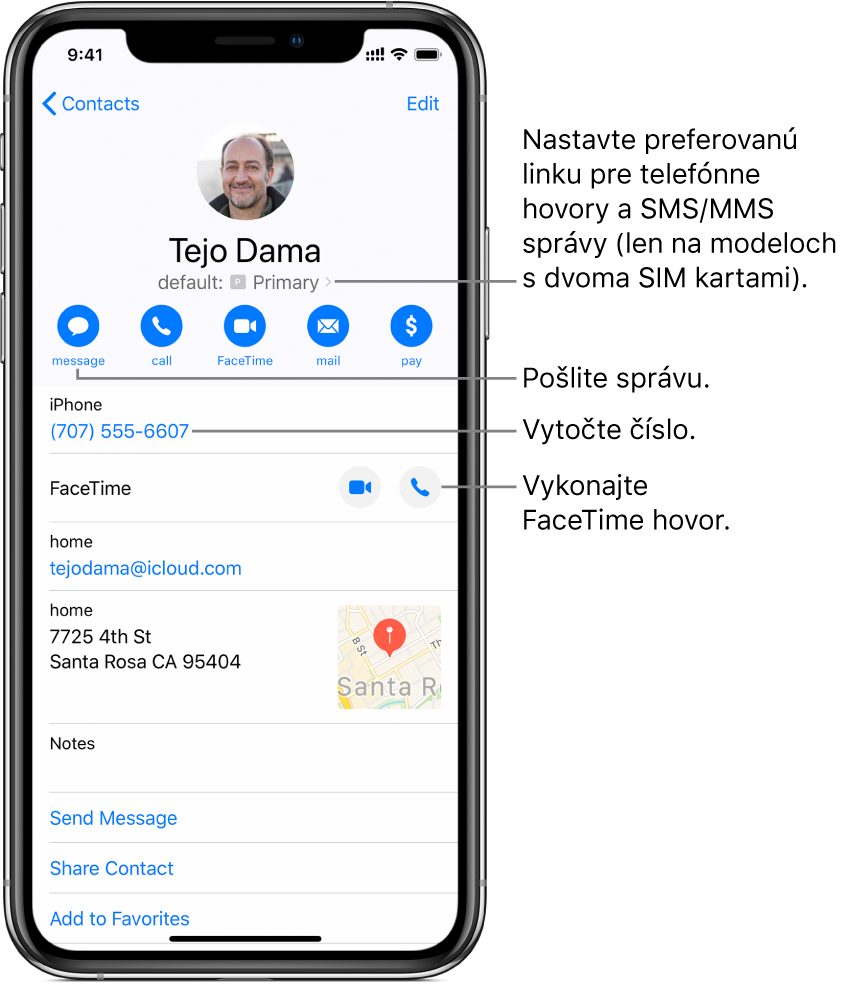Choose Share Contact

click(112, 868)
